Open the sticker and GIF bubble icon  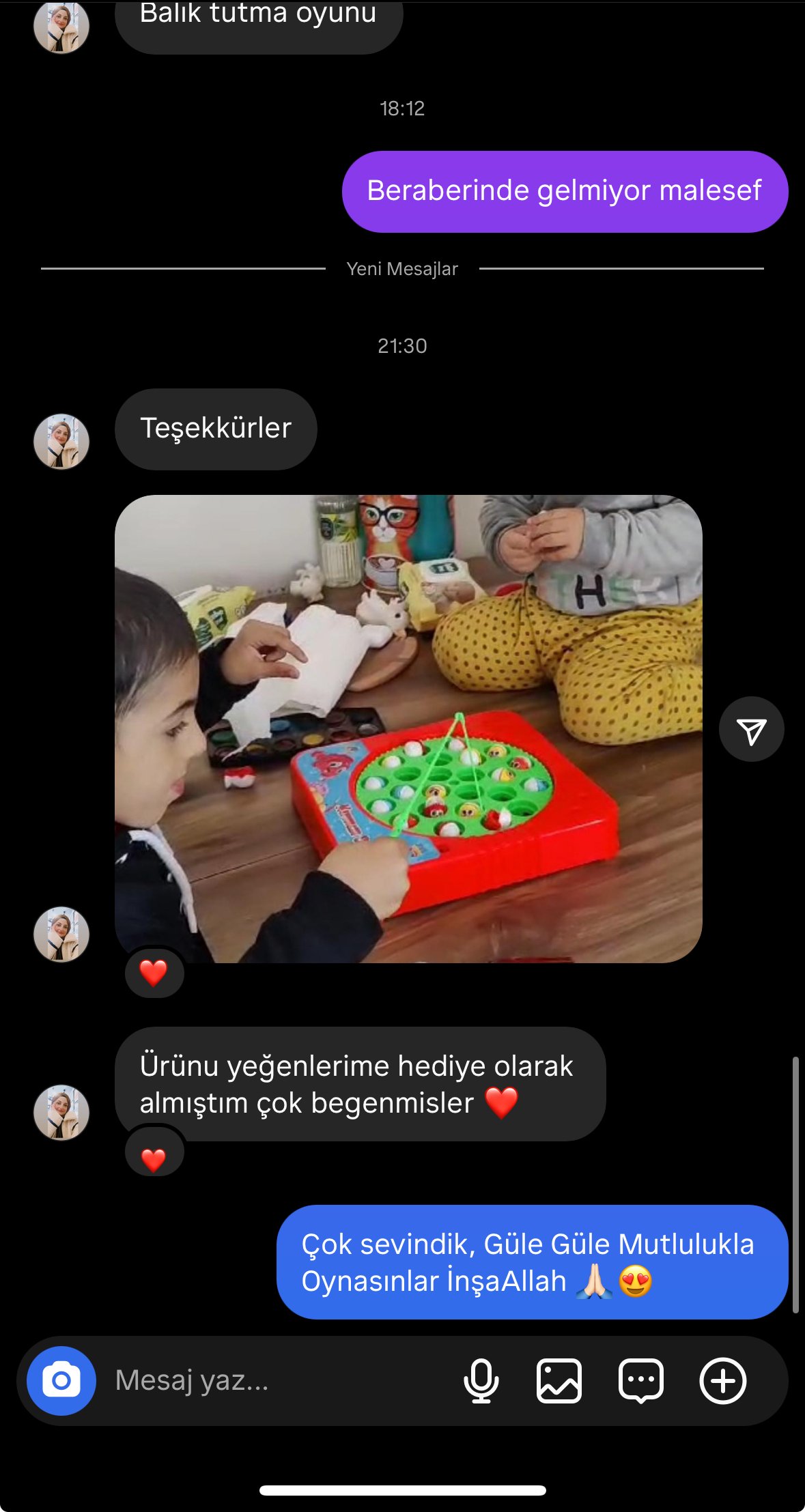point(640,1380)
